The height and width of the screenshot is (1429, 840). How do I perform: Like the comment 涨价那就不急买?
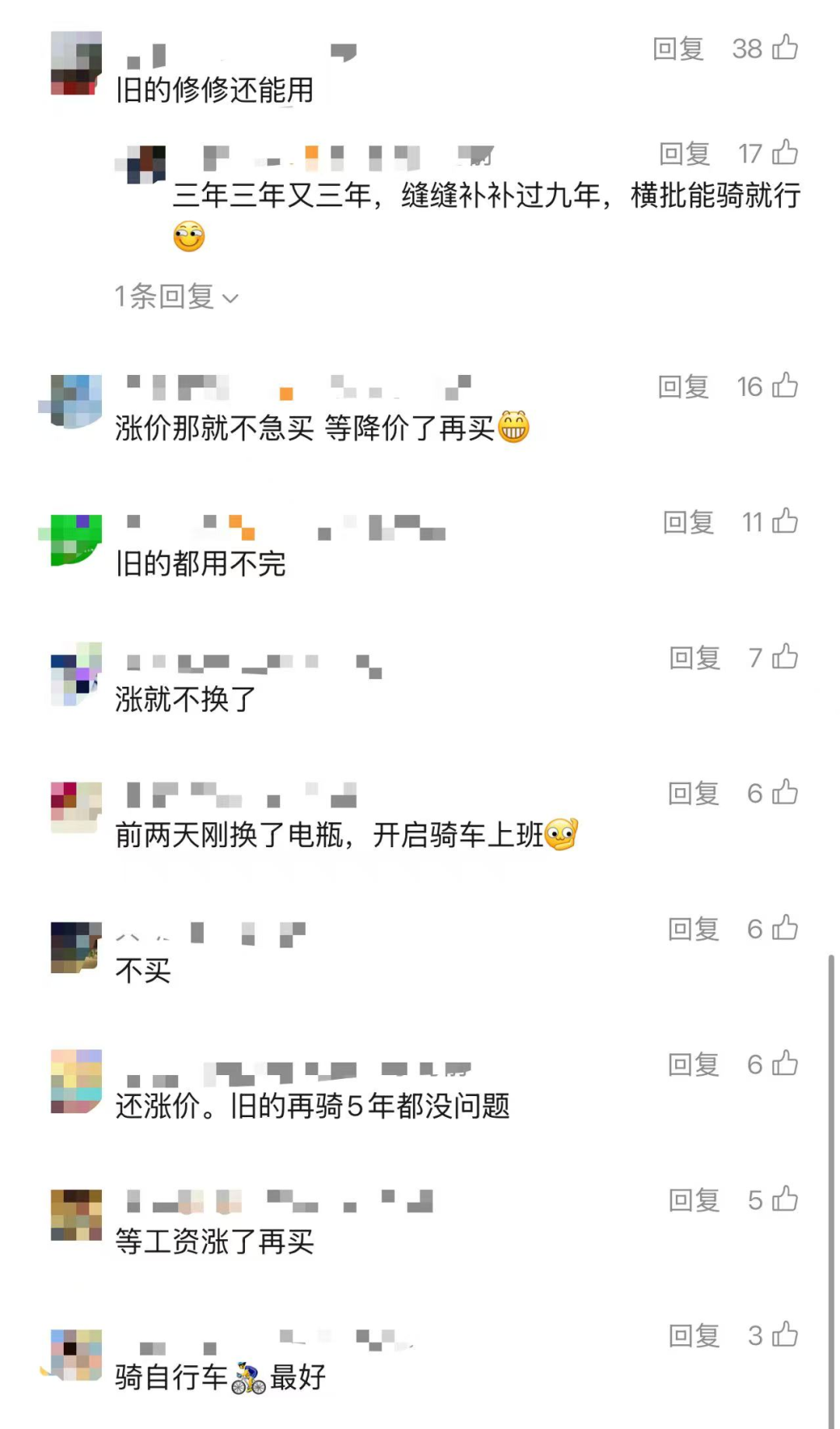[785, 386]
